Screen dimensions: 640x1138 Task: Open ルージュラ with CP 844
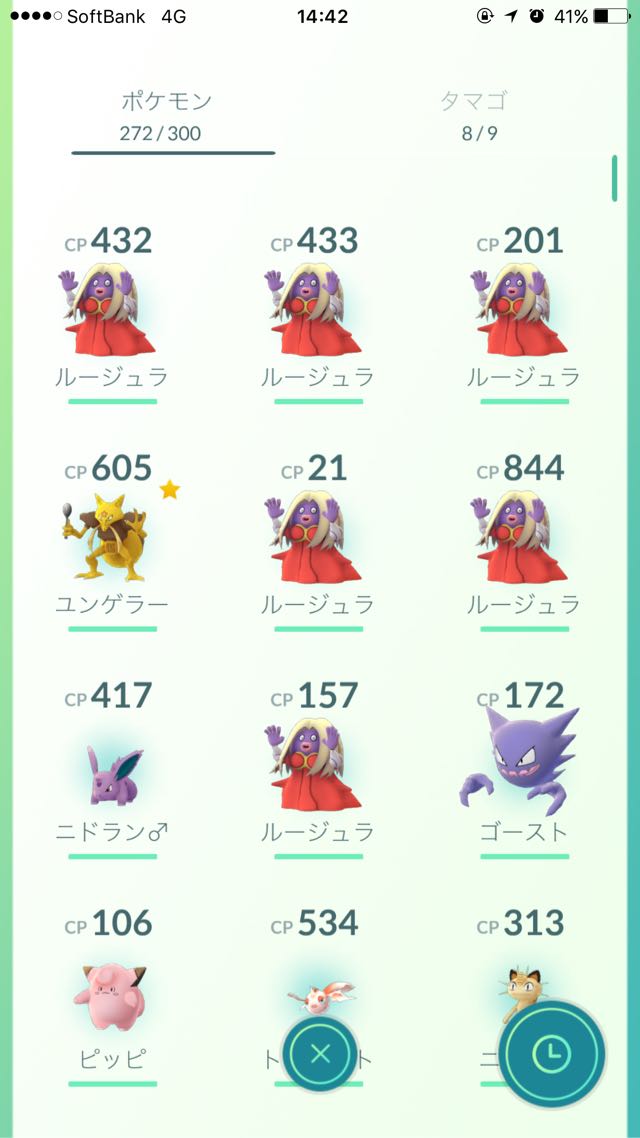(x=524, y=541)
